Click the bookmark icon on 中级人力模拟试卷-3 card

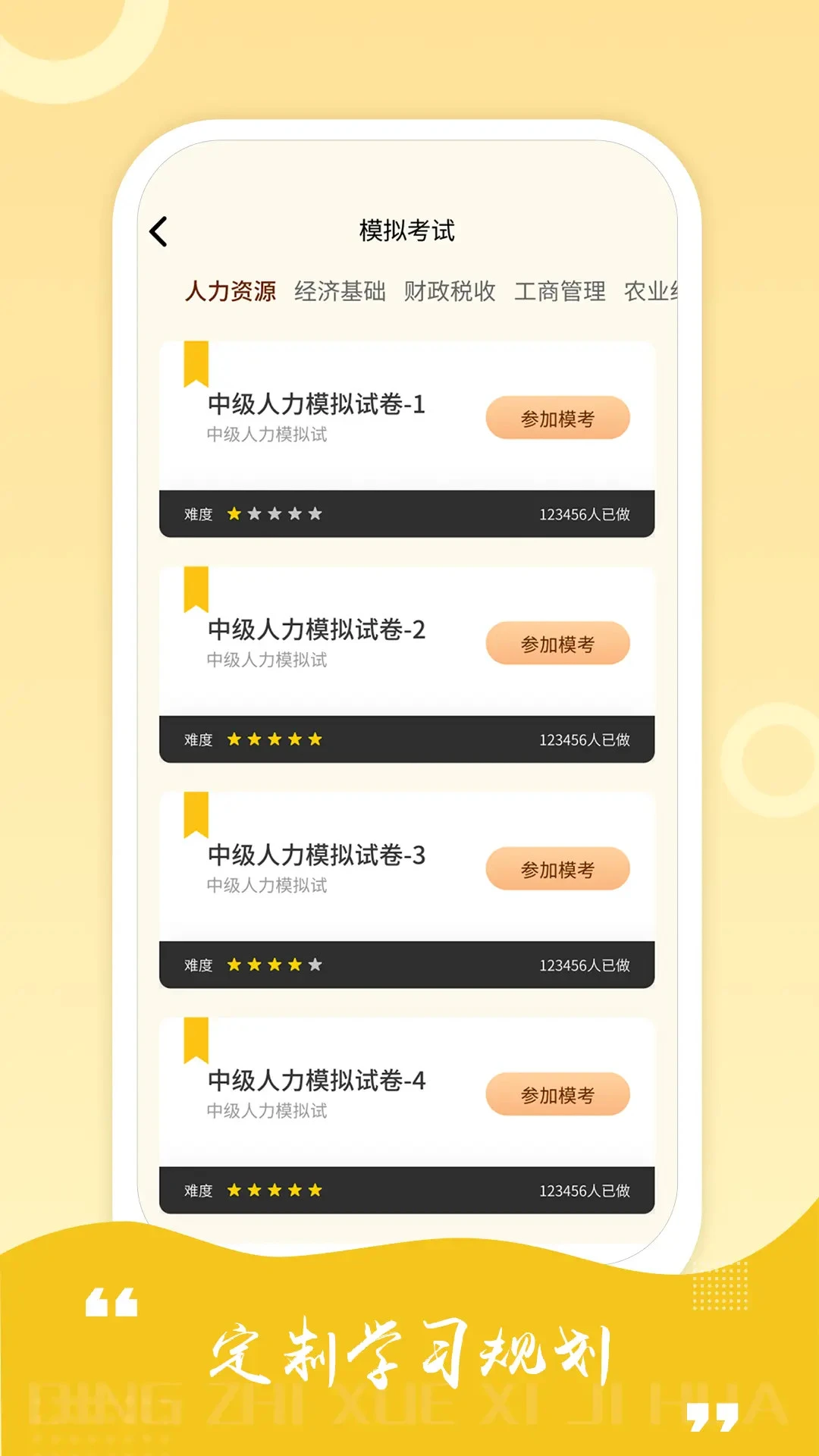(196, 815)
